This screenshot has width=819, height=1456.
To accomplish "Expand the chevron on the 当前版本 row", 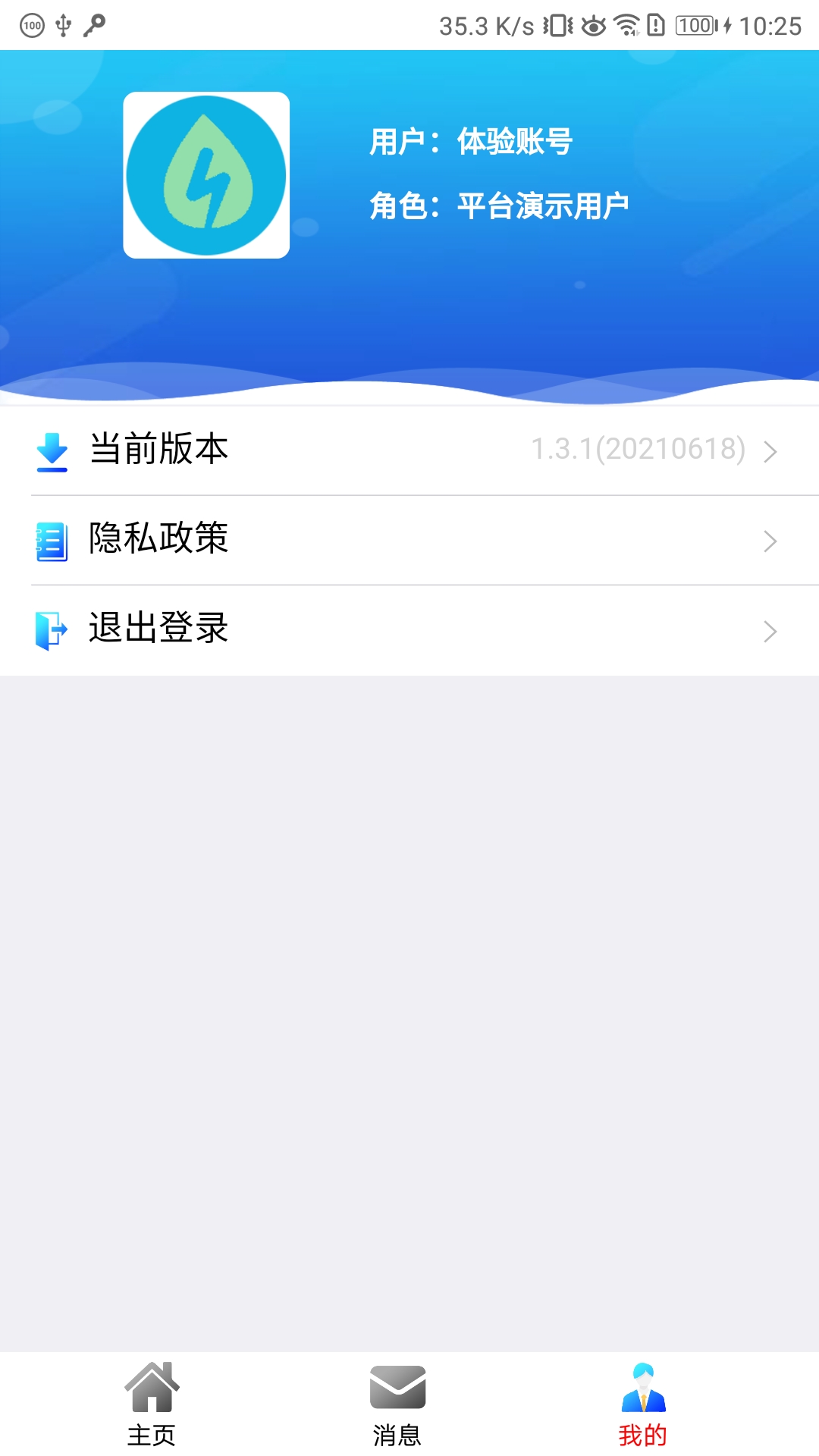I will (771, 450).
